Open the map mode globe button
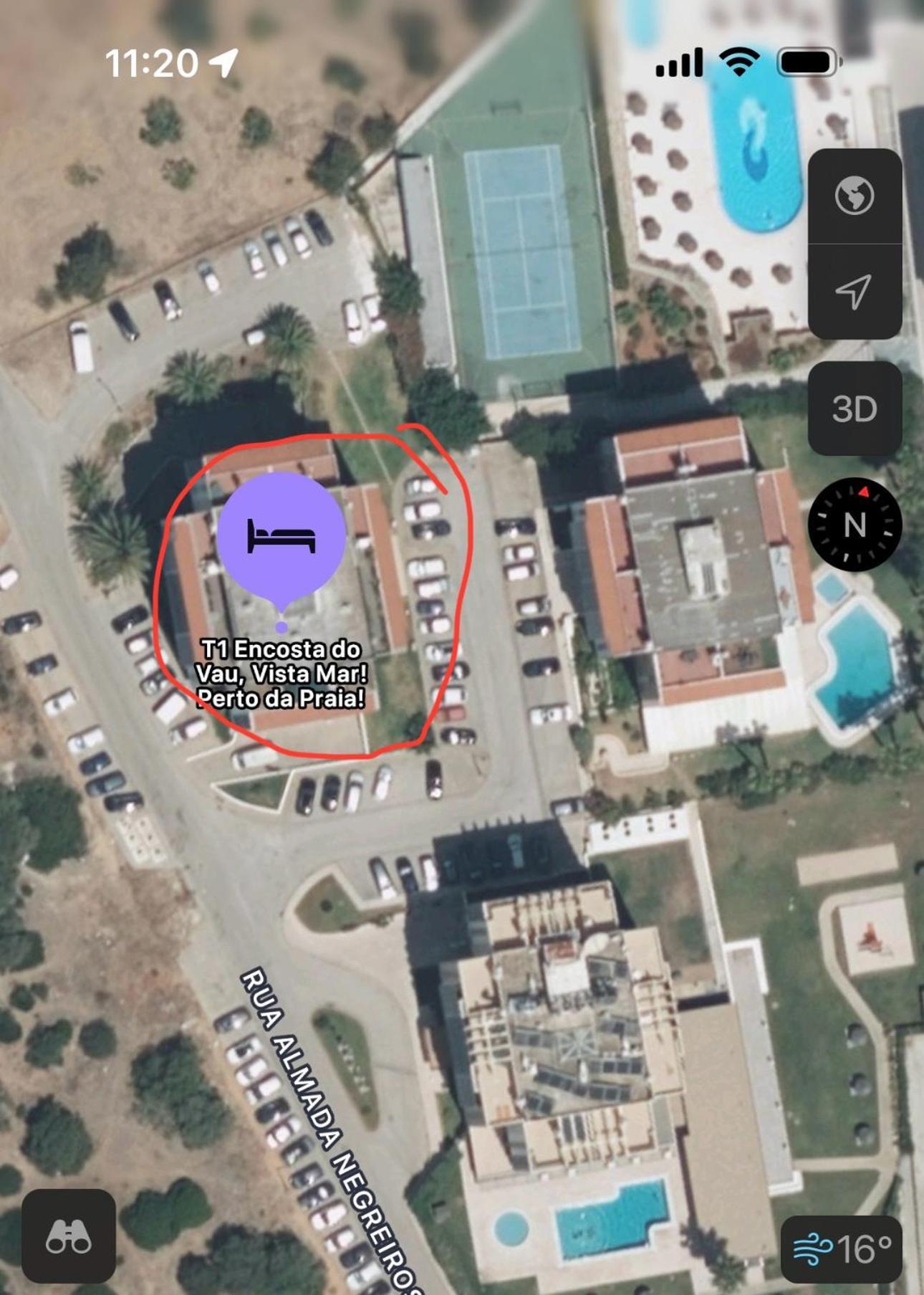Screen dimensions: 924x1295 pos(855,196)
